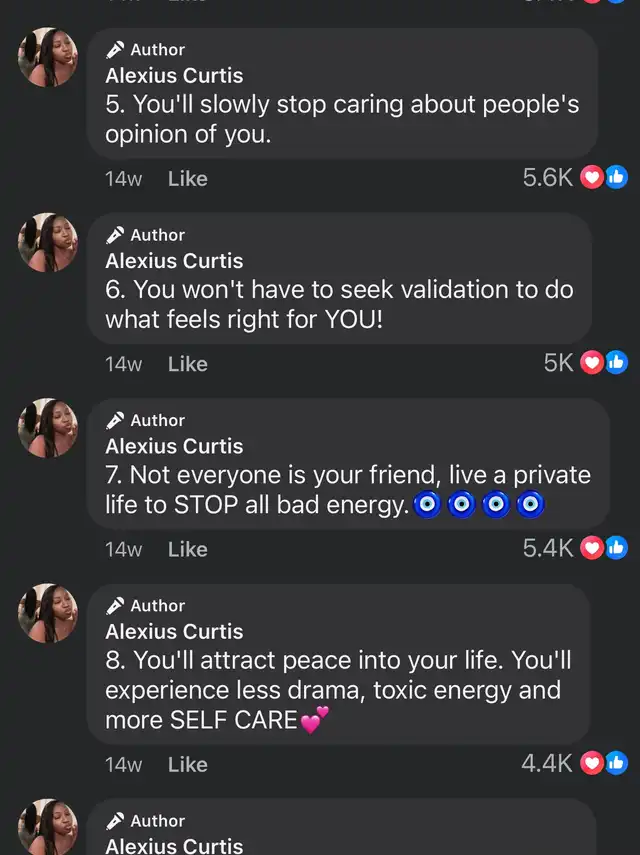Image resolution: width=640 pixels, height=855 pixels.
Task: Open Alexius Curtis avatar beside comment 7
Action: click(x=48, y=428)
